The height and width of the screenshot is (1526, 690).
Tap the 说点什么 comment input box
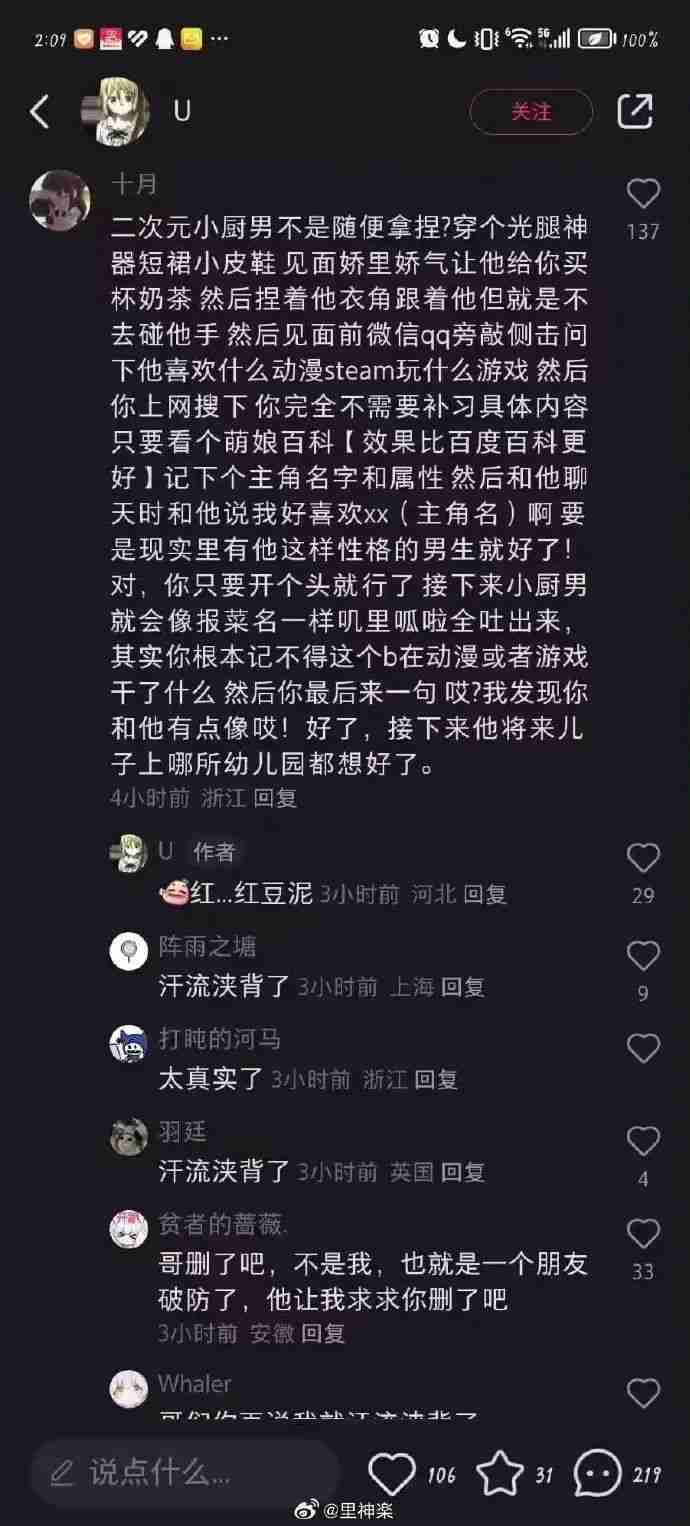[185, 1472]
